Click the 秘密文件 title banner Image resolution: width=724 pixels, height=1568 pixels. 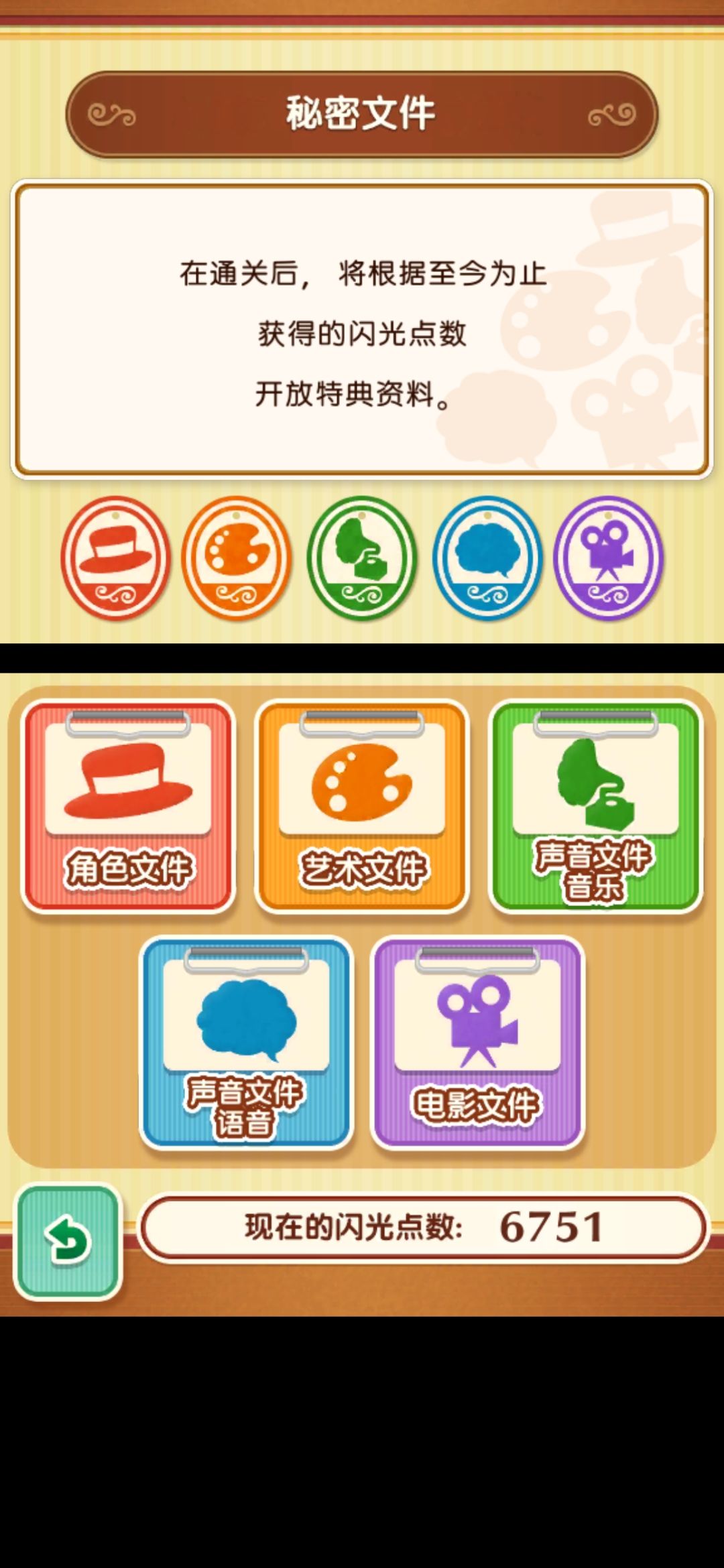(362, 113)
